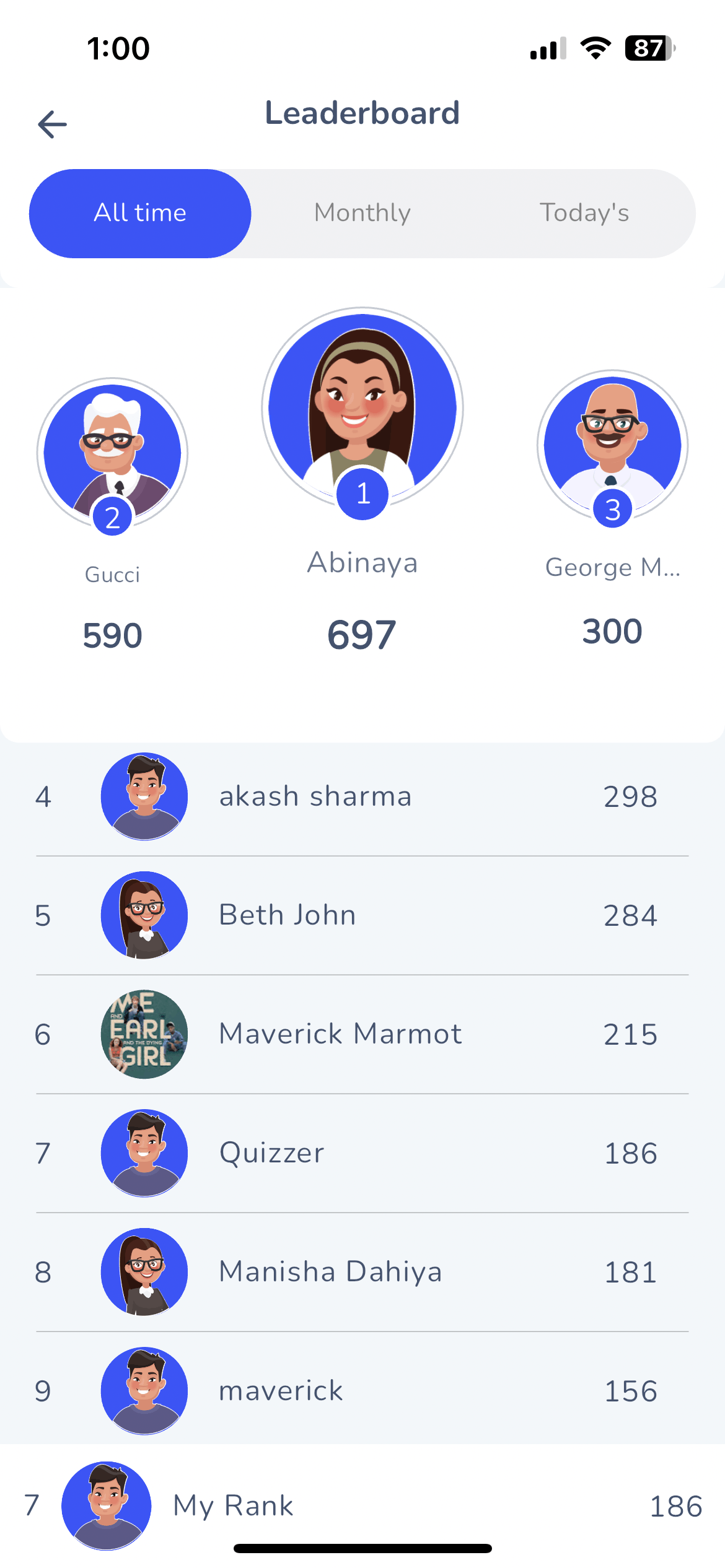Viewport: 725px width, 1568px height.
Task: Open George M's third place profile
Action: [612, 446]
